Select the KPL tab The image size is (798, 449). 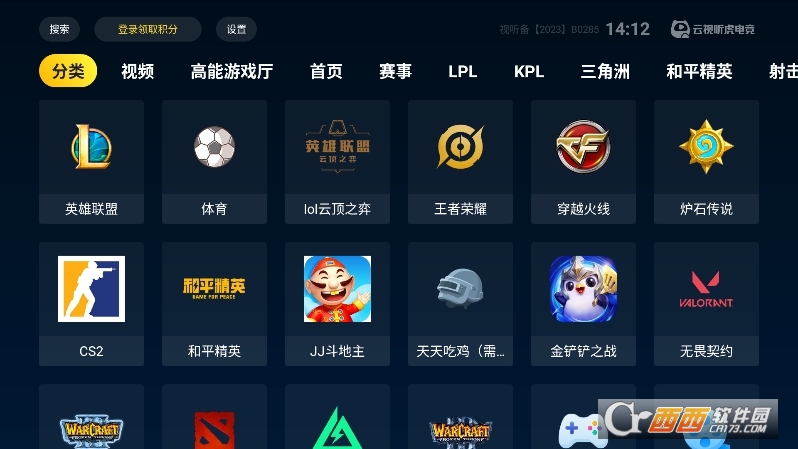click(529, 72)
